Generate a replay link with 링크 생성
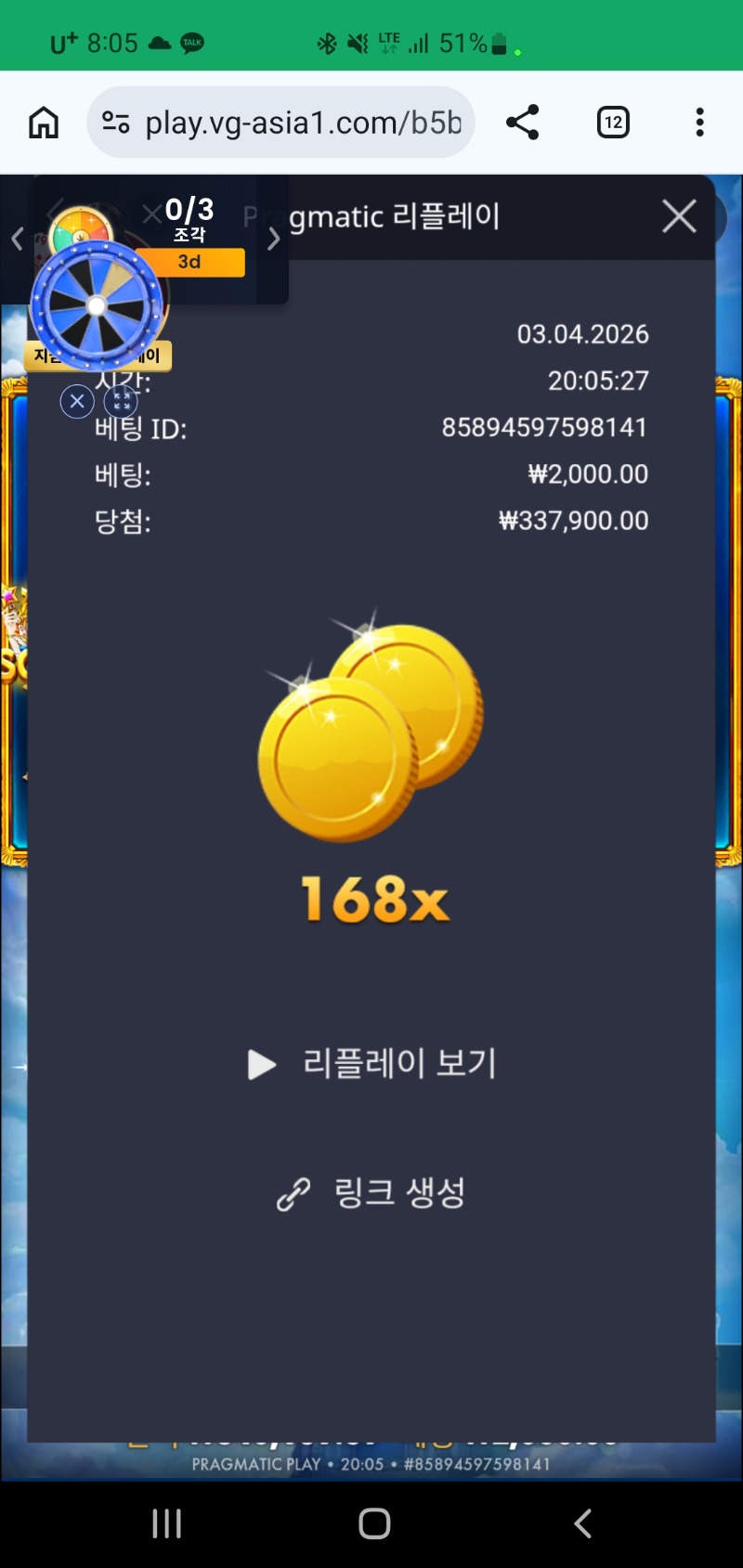Screen dimensions: 743x1568 371,1193
